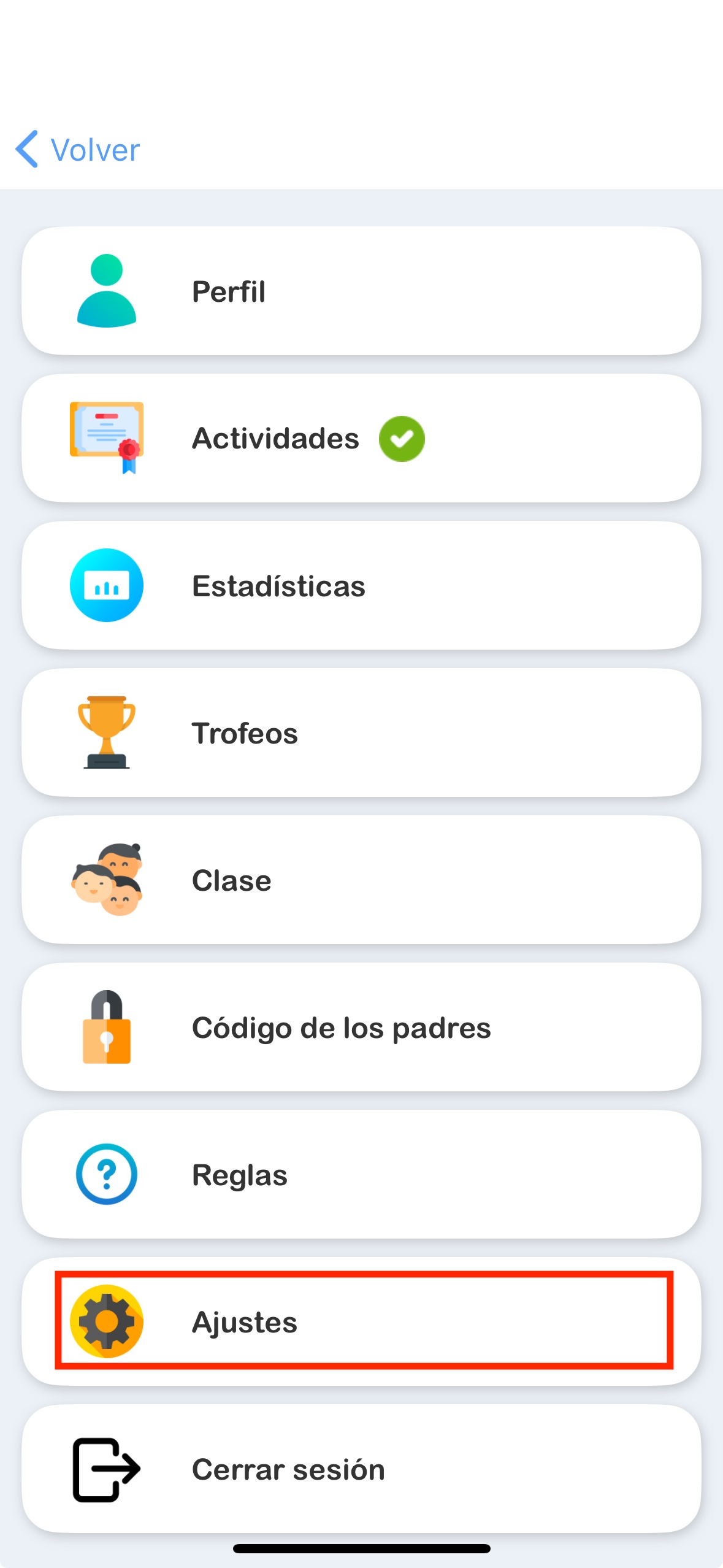Open Estadísticas via the bar chart icon

point(106,585)
